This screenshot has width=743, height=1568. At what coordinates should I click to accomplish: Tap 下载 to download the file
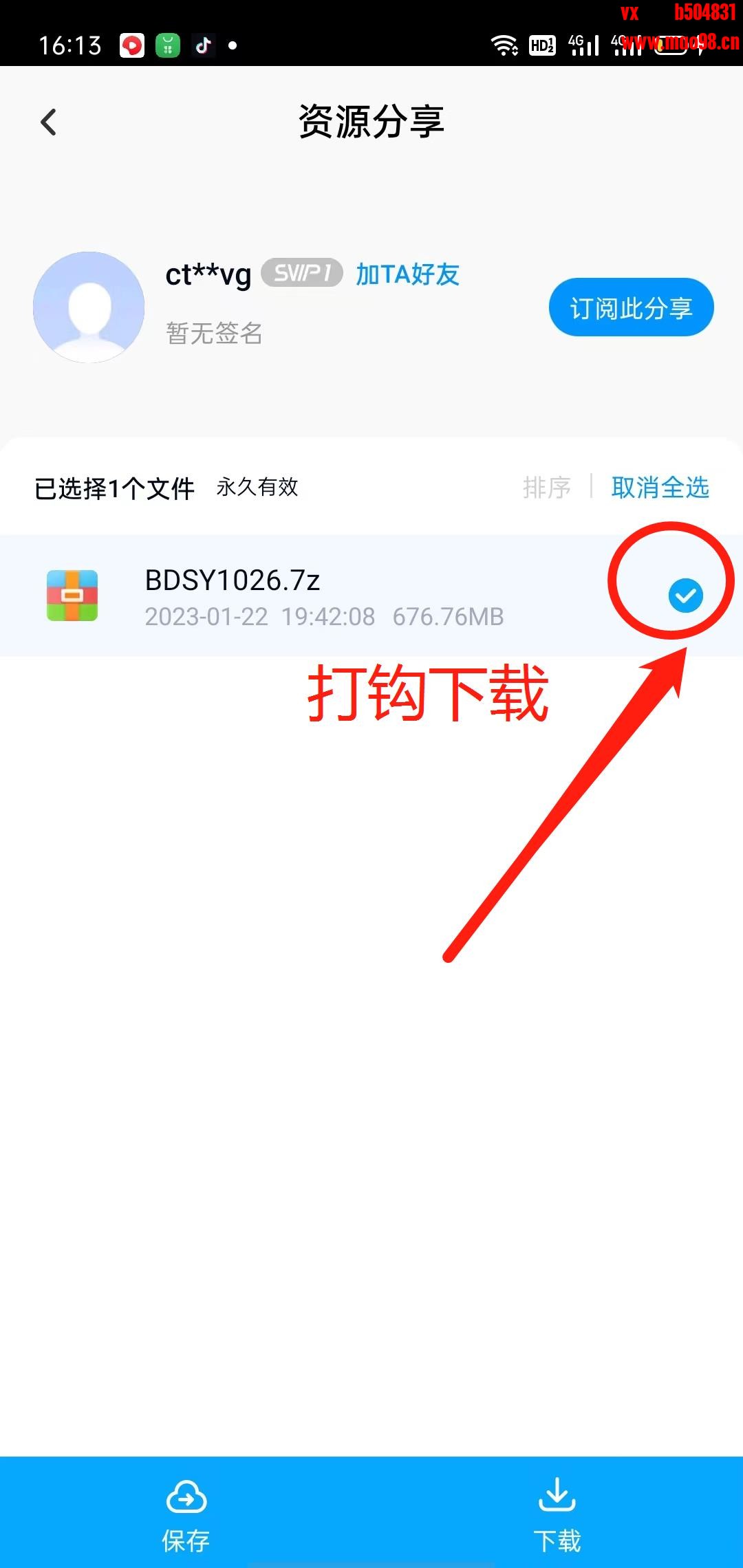click(x=557, y=1513)
